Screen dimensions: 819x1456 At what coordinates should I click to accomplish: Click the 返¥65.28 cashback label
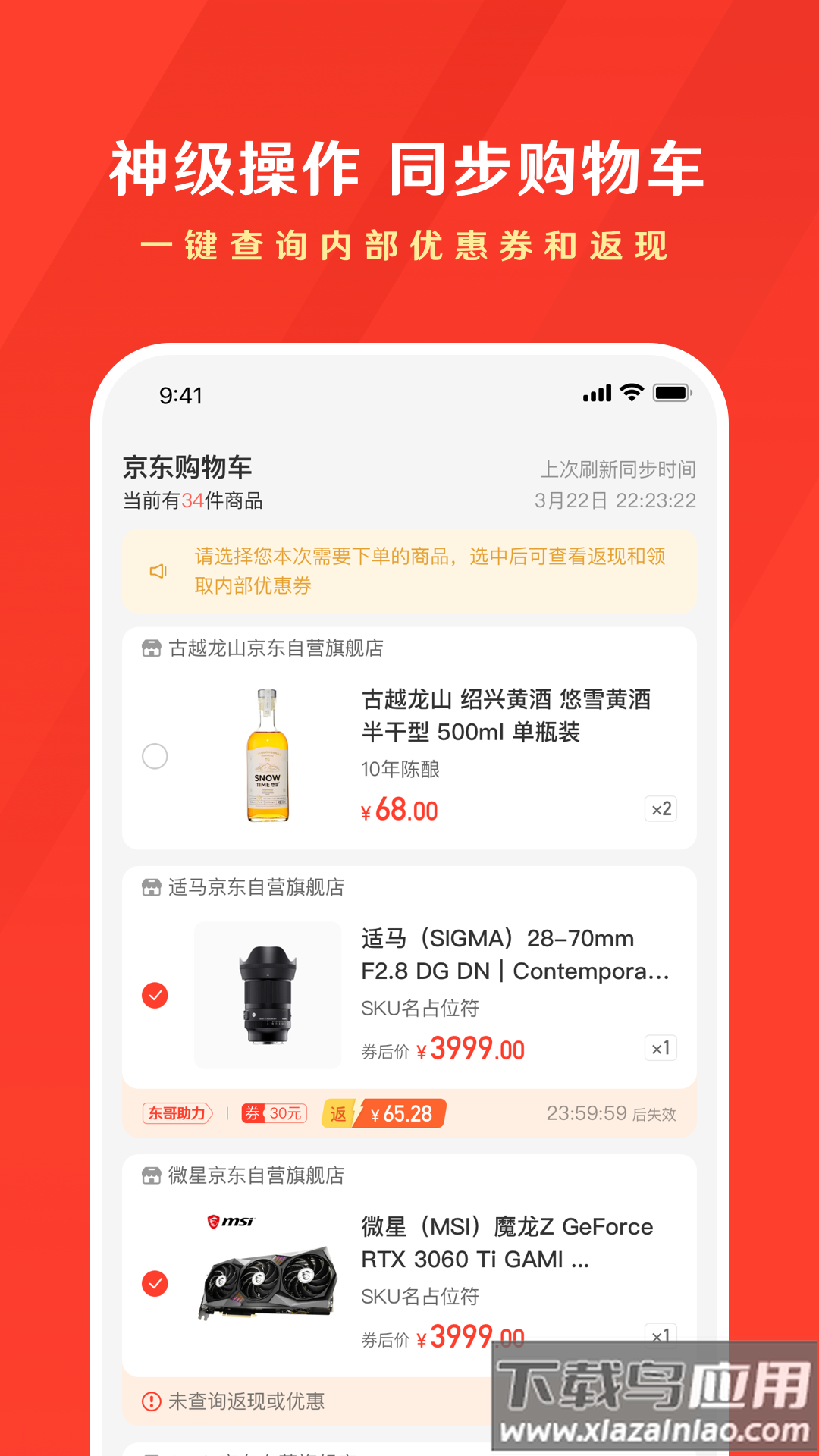pyautogui.click(x=400, y=1113)
